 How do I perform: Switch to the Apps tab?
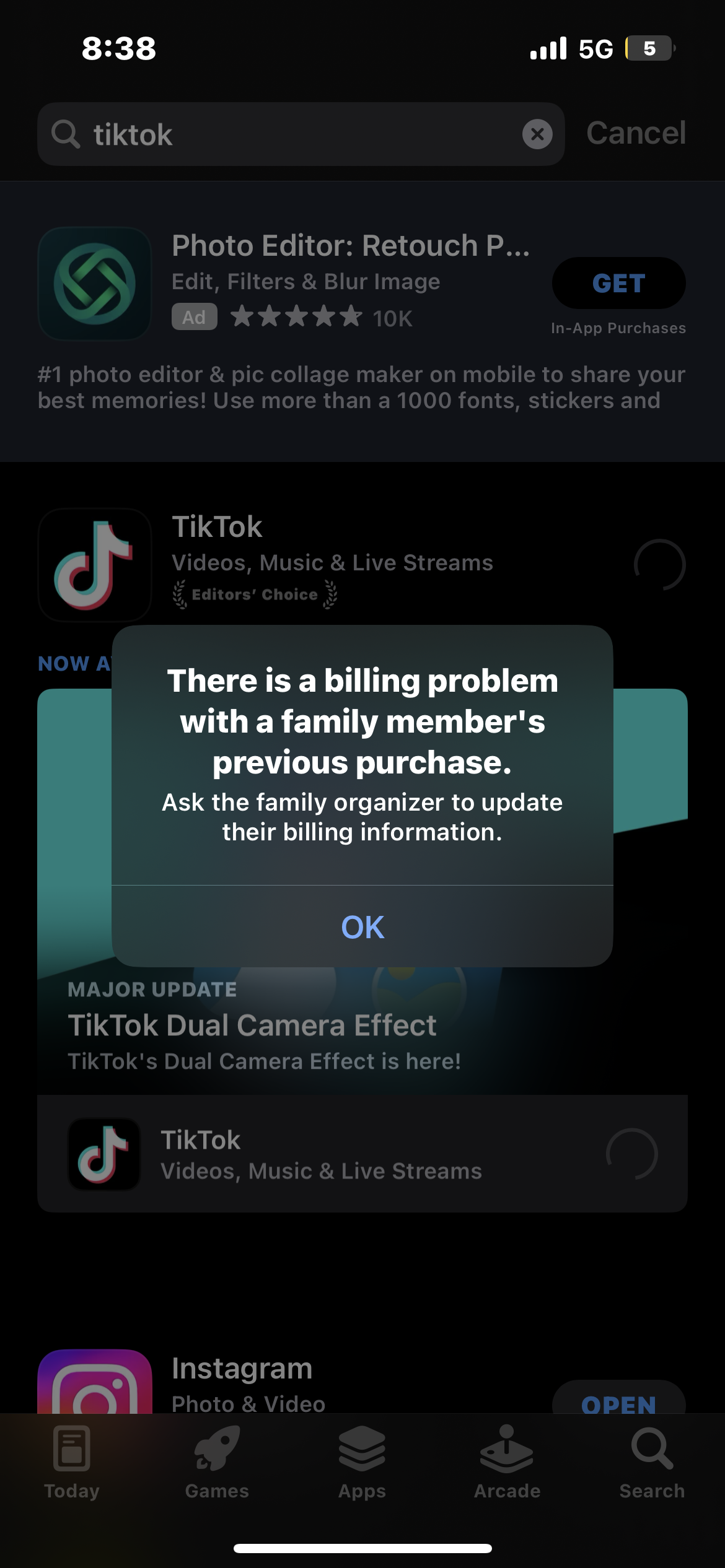tap(362, 1463)
